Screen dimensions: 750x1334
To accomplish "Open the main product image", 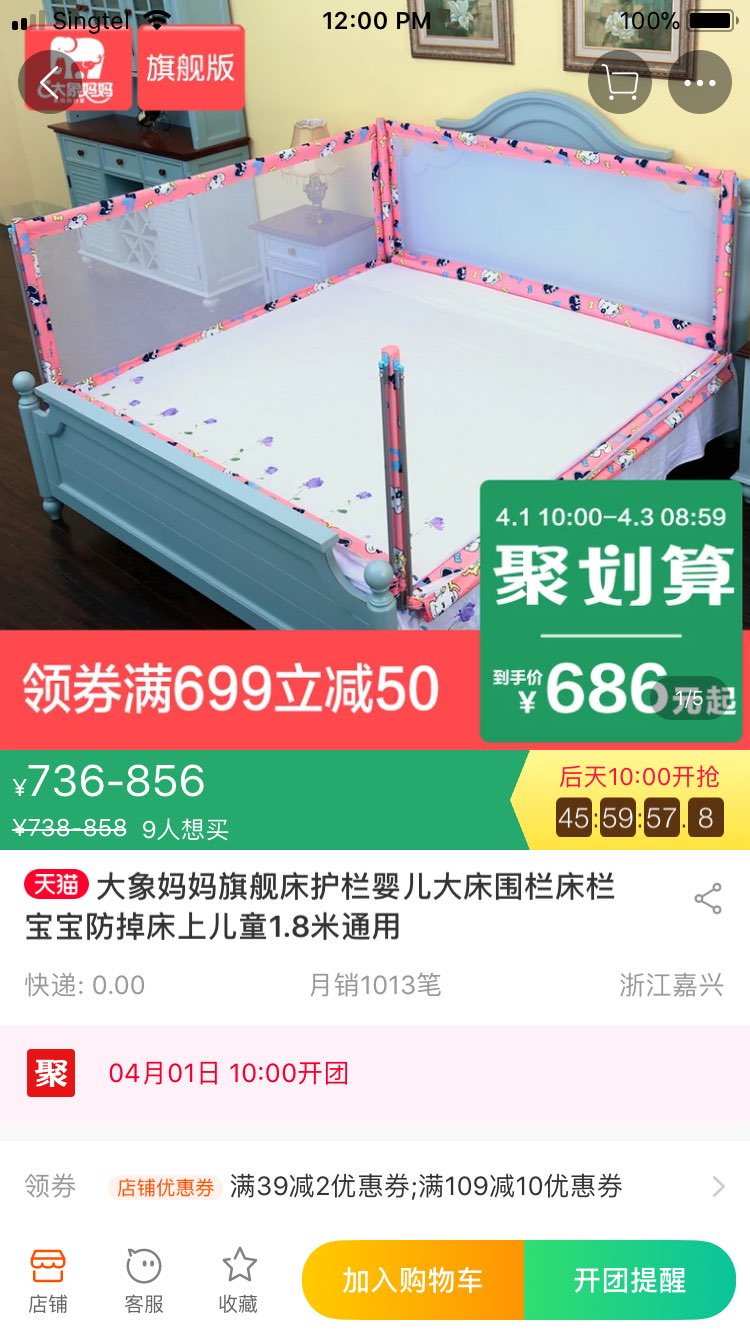I will (300, 350).
